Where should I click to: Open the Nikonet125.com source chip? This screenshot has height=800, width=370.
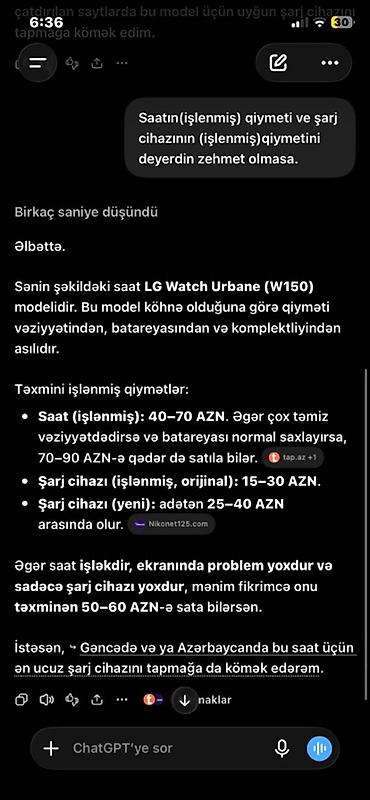coord(171,523)
